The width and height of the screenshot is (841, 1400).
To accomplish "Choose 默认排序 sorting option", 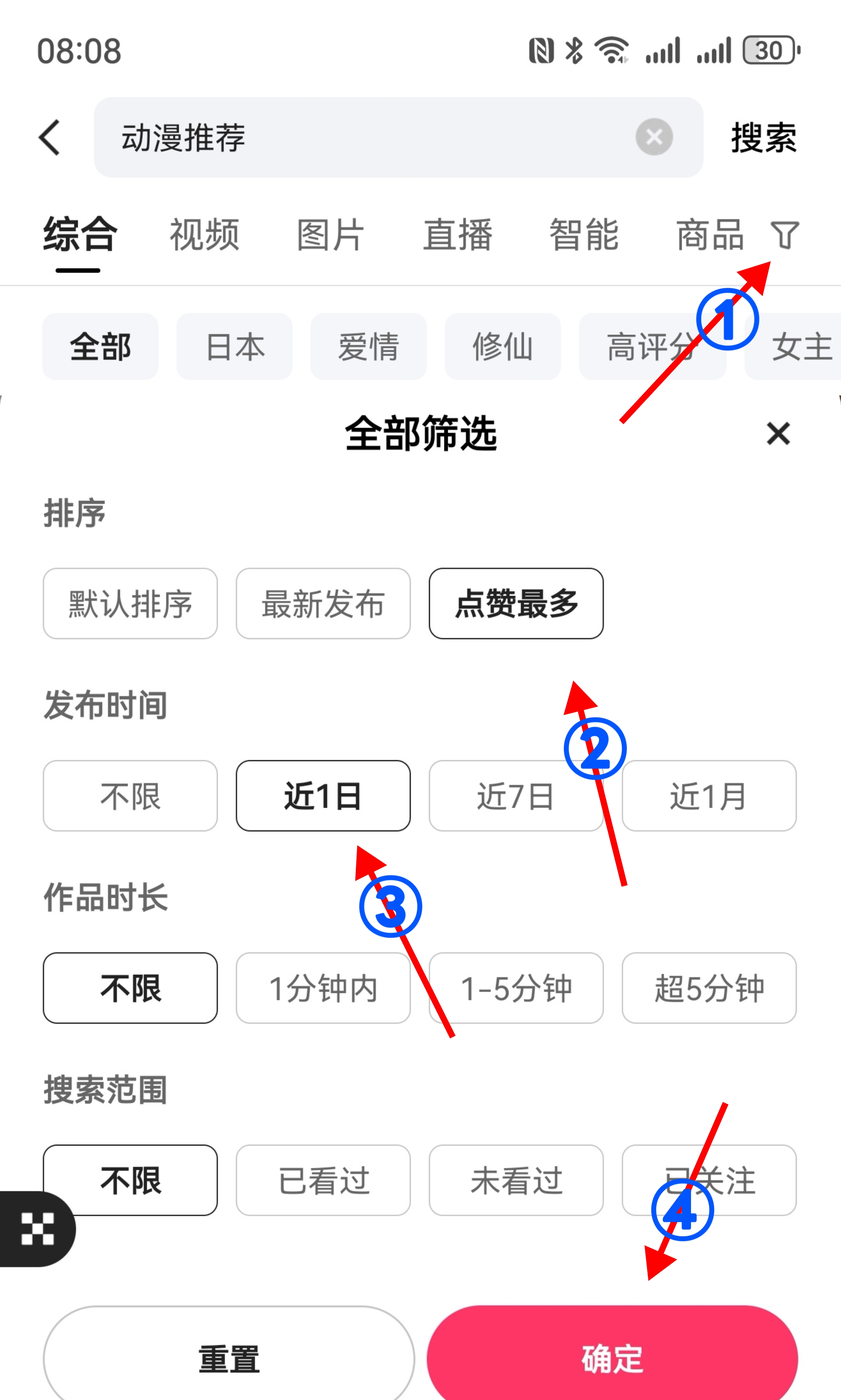I will coord(130,604).
